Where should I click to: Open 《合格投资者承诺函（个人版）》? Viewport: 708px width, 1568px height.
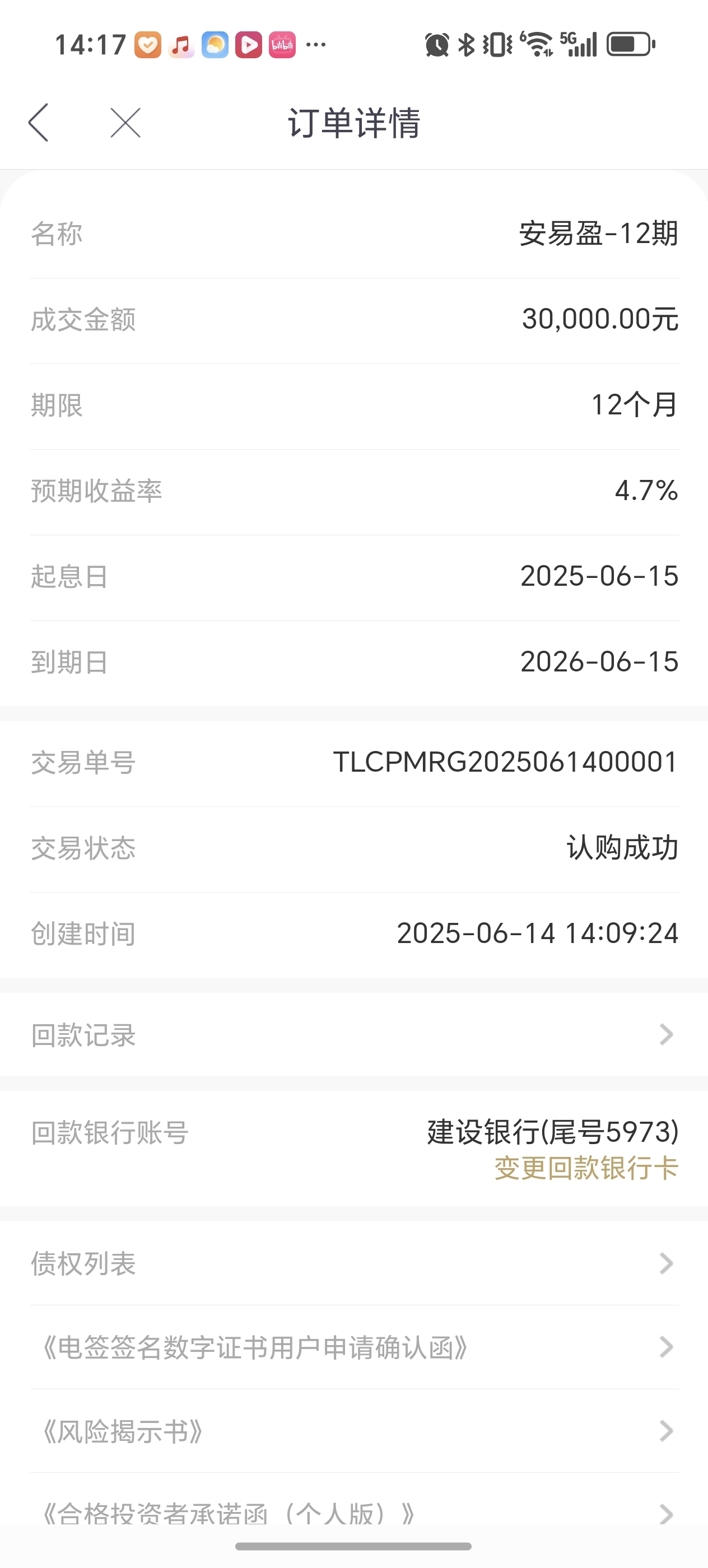click(x=353, y=1514)
